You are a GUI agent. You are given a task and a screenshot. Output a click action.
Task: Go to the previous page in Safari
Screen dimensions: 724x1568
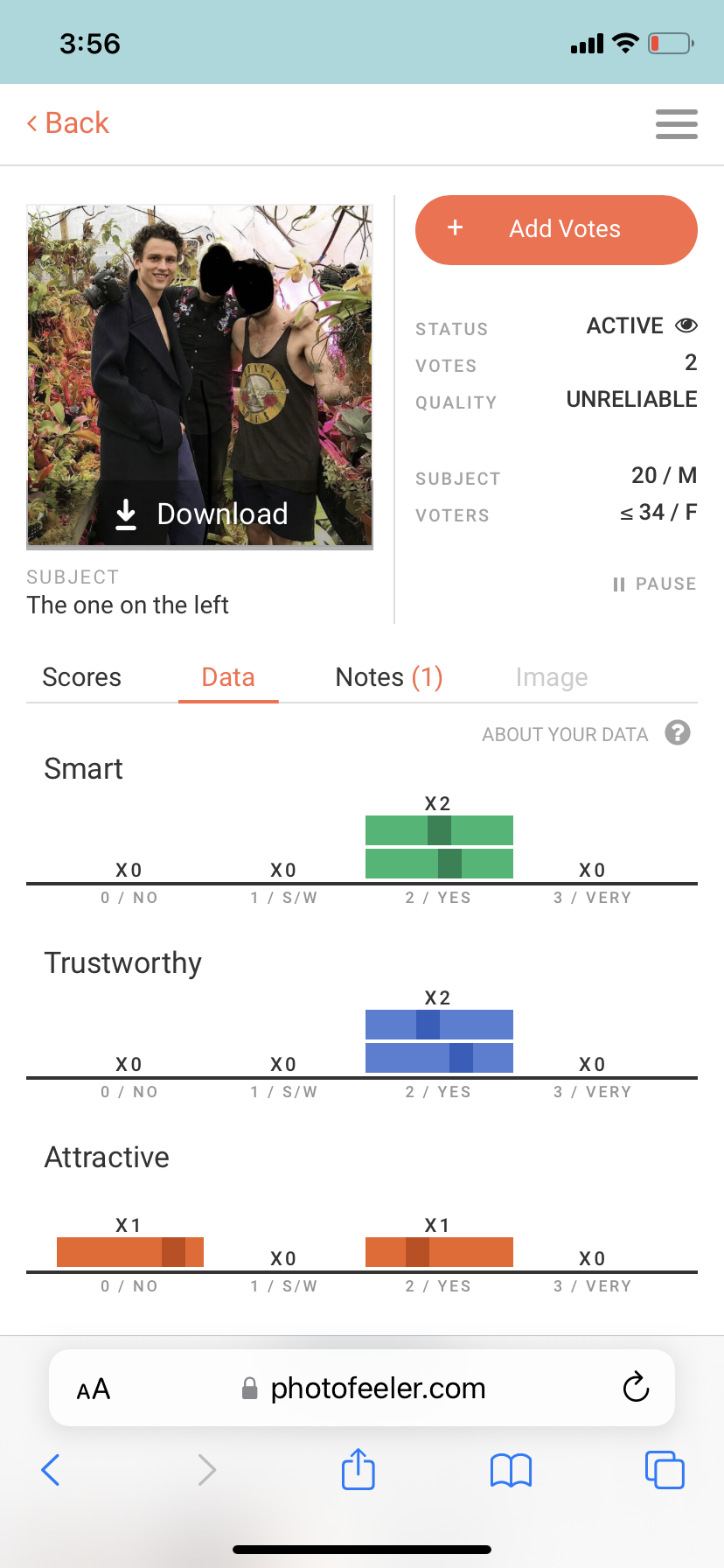pyautogui.click(x=51, y=1470)
